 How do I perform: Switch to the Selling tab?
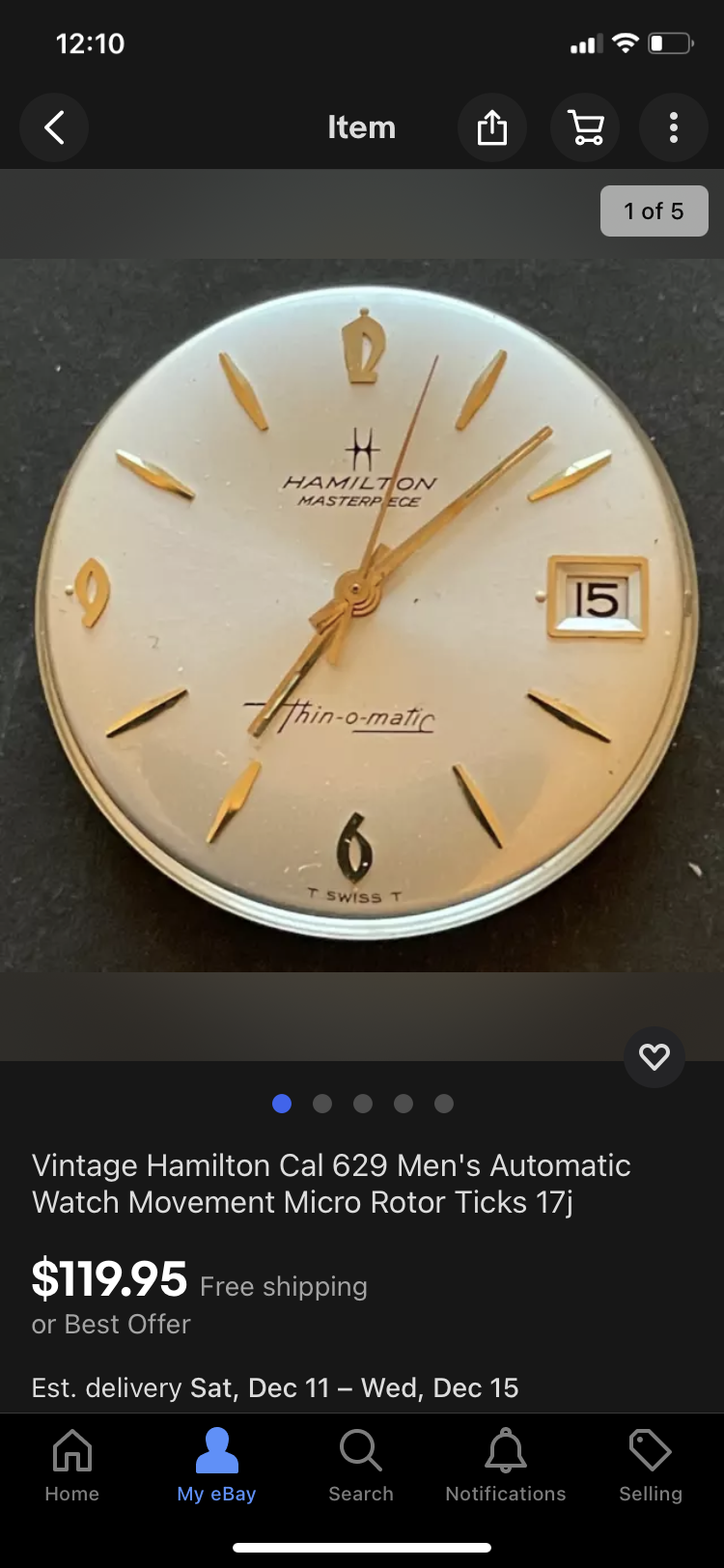[x=650, y=1465]
